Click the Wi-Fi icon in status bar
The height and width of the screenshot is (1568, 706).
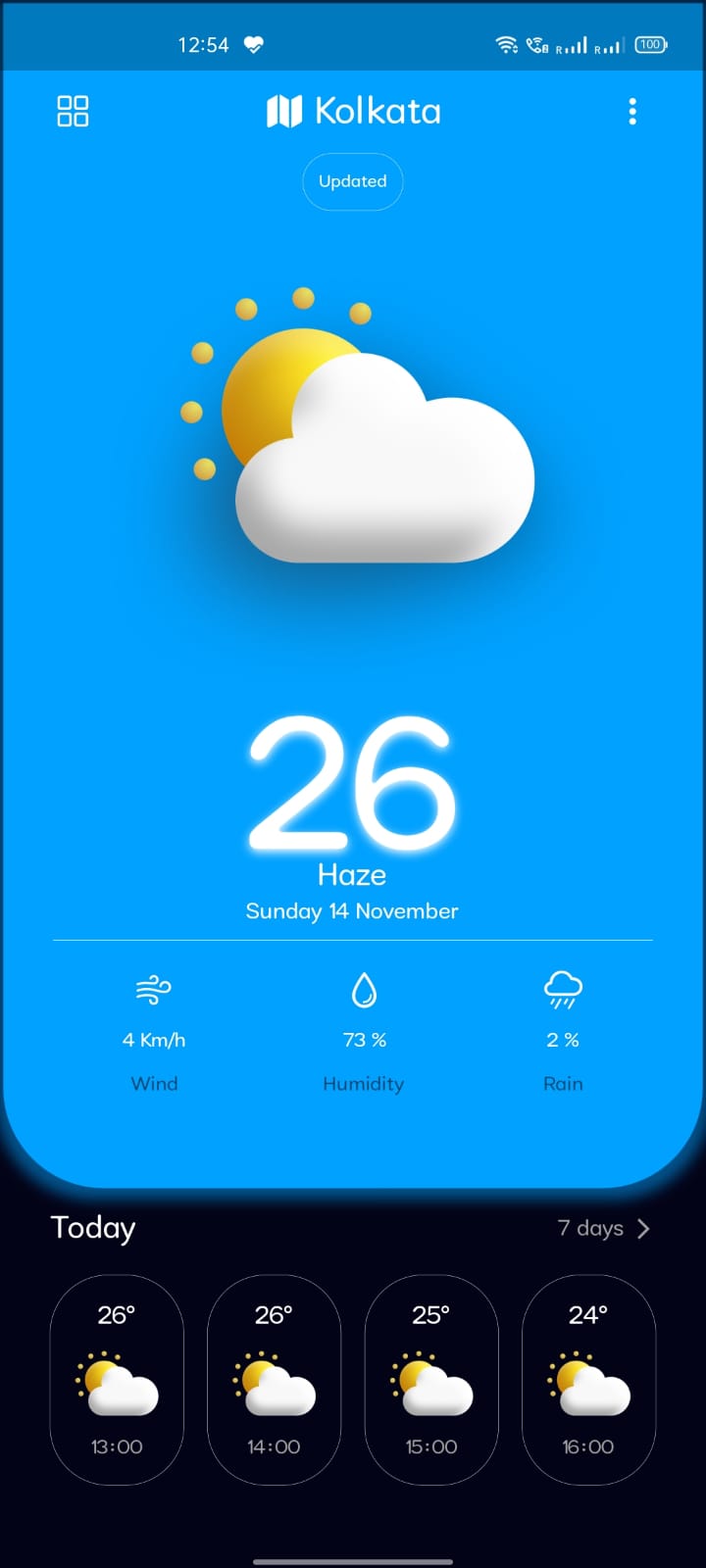[x=504, y=42]
